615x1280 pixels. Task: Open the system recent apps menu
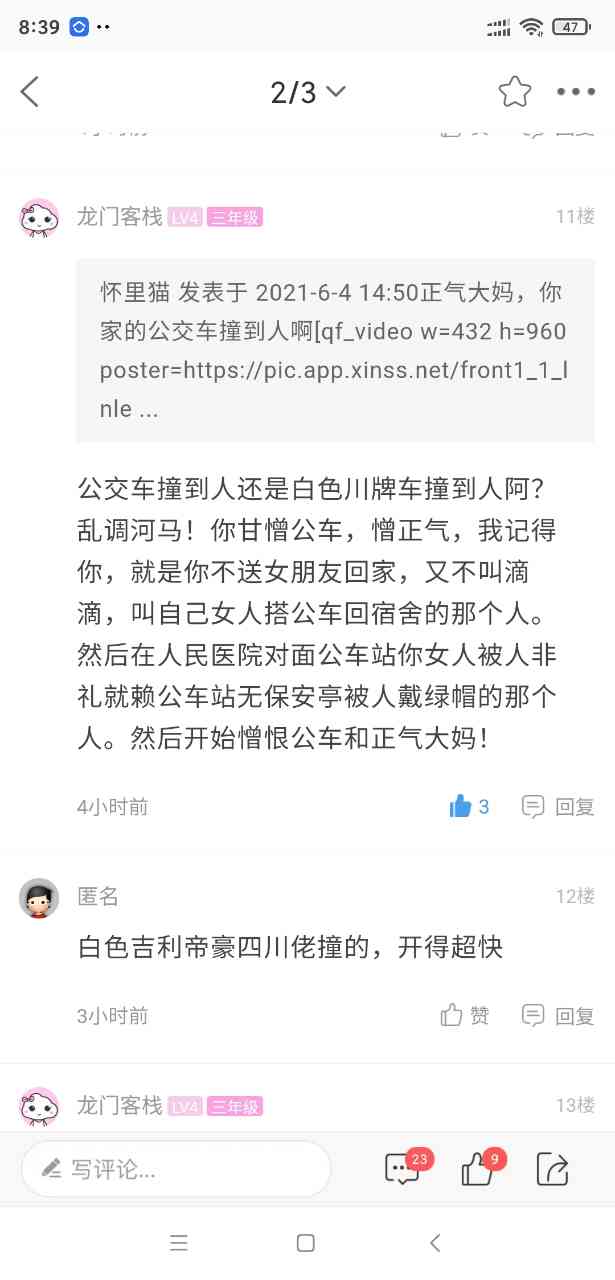tap(179, 1243)
